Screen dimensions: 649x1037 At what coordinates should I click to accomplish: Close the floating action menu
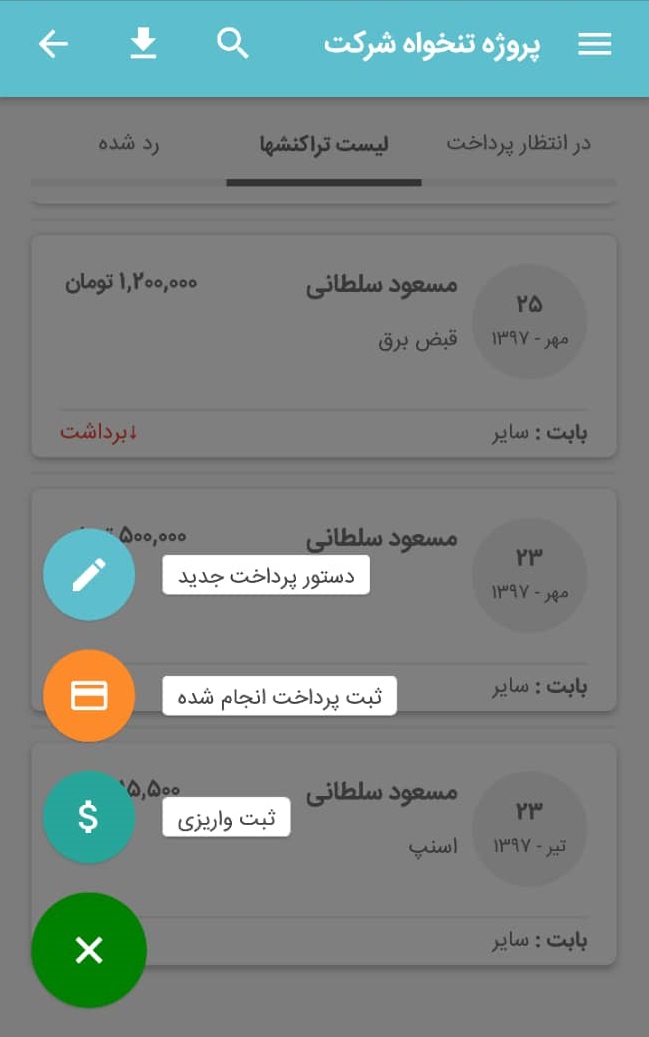(89, 950)
